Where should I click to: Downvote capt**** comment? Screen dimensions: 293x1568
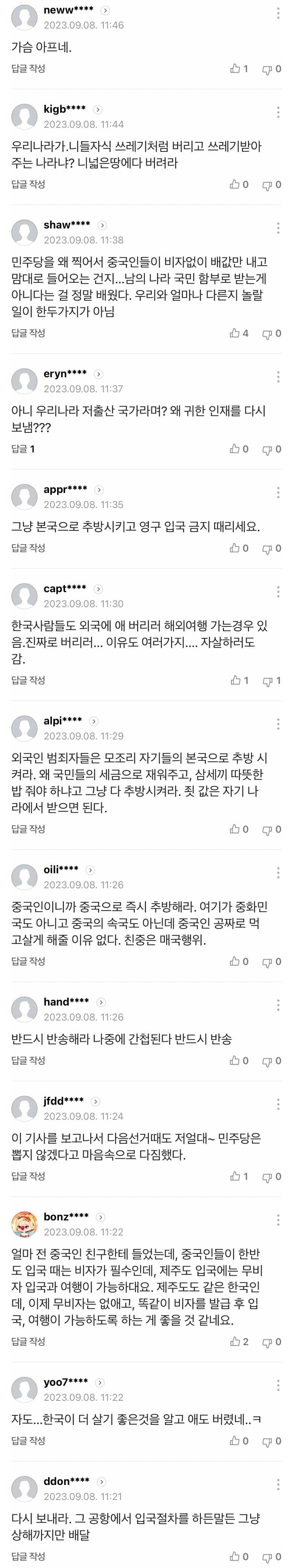pos(271,680)
